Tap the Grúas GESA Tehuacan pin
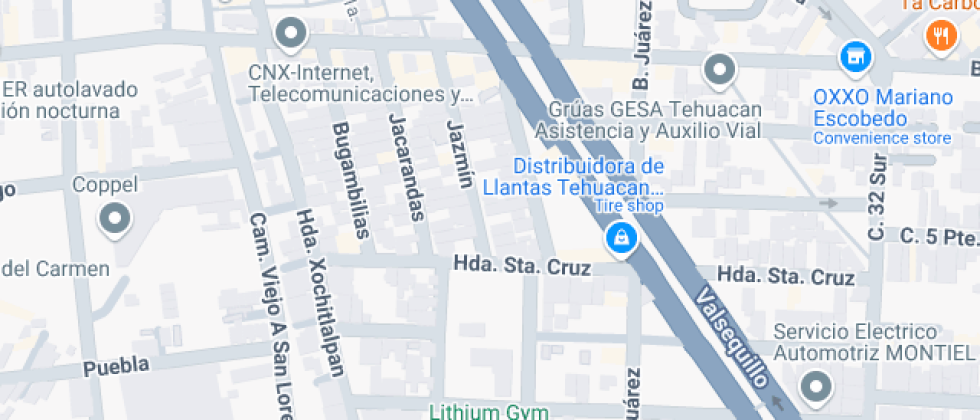This screenshot has height=420, width=980. click(x=721, y=71)
